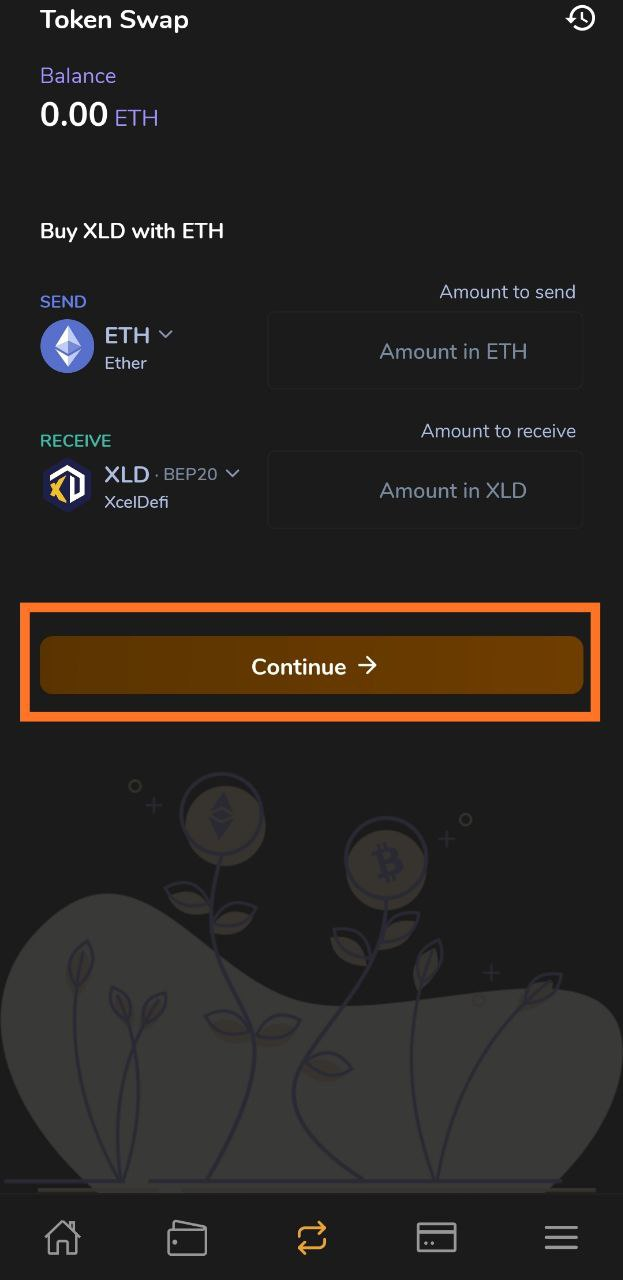Focus the Amount in ETH field
This screenshot has width=623, height=1280.
(425, 351)
